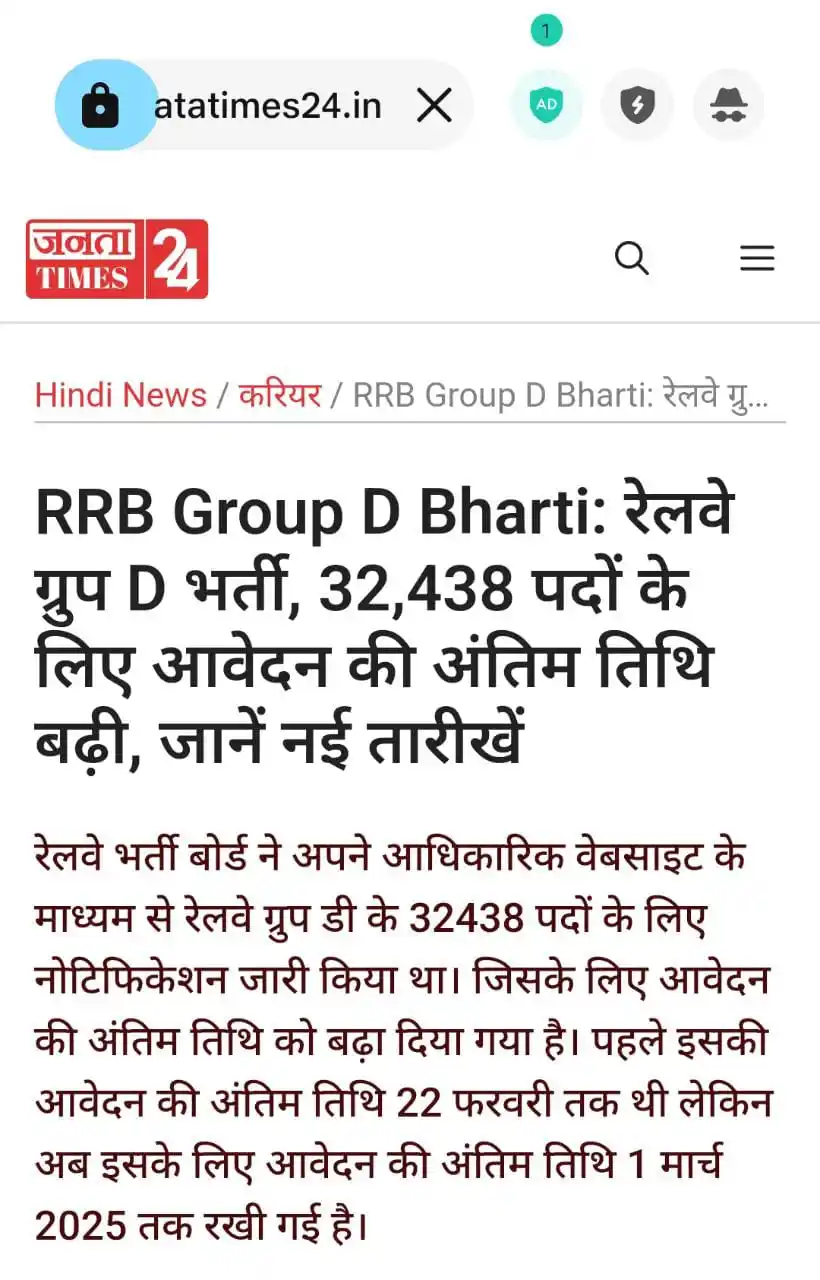Clear the URL with the X button
This screenshot has height=1280, width=820.
[x=434, y=105]
